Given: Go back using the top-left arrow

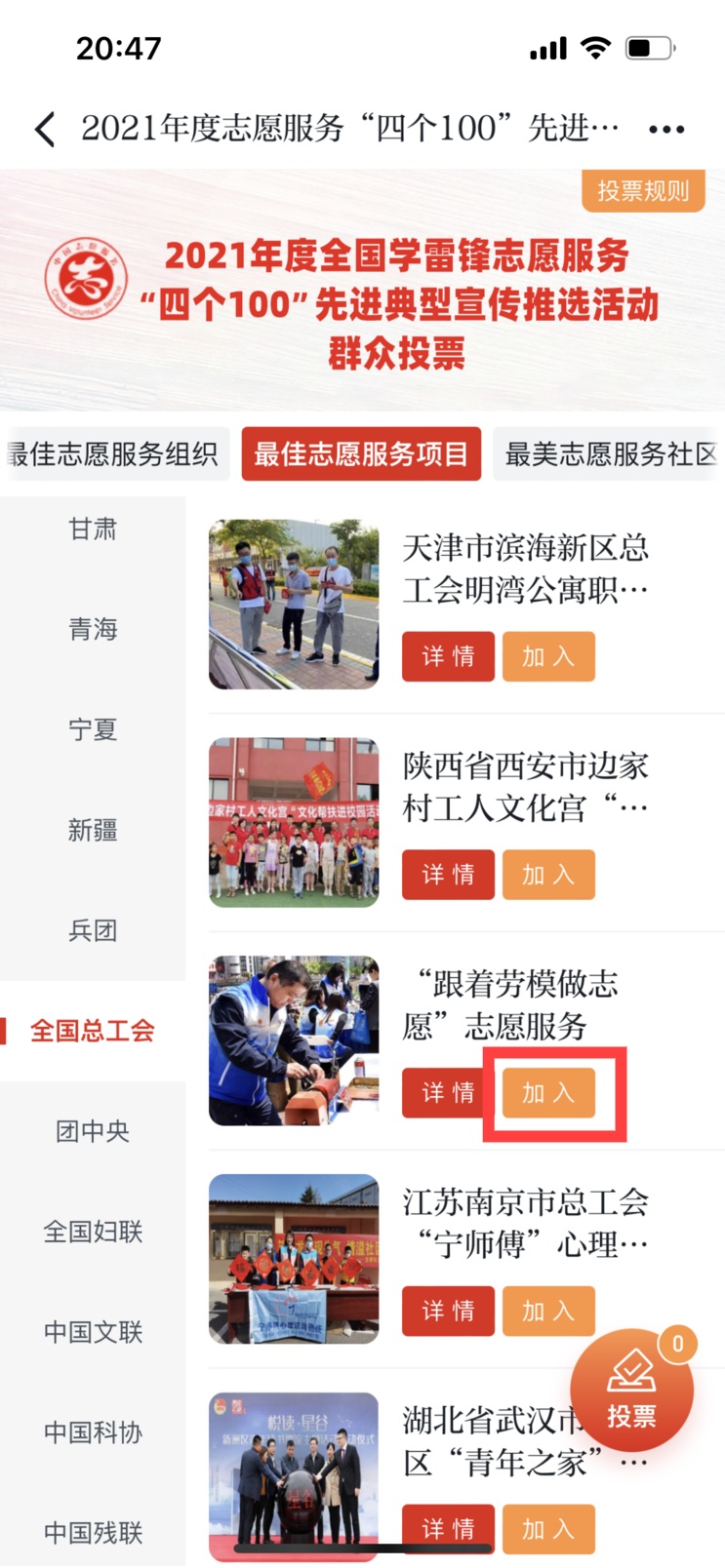Looking at the screenshot, I should 45,129.
